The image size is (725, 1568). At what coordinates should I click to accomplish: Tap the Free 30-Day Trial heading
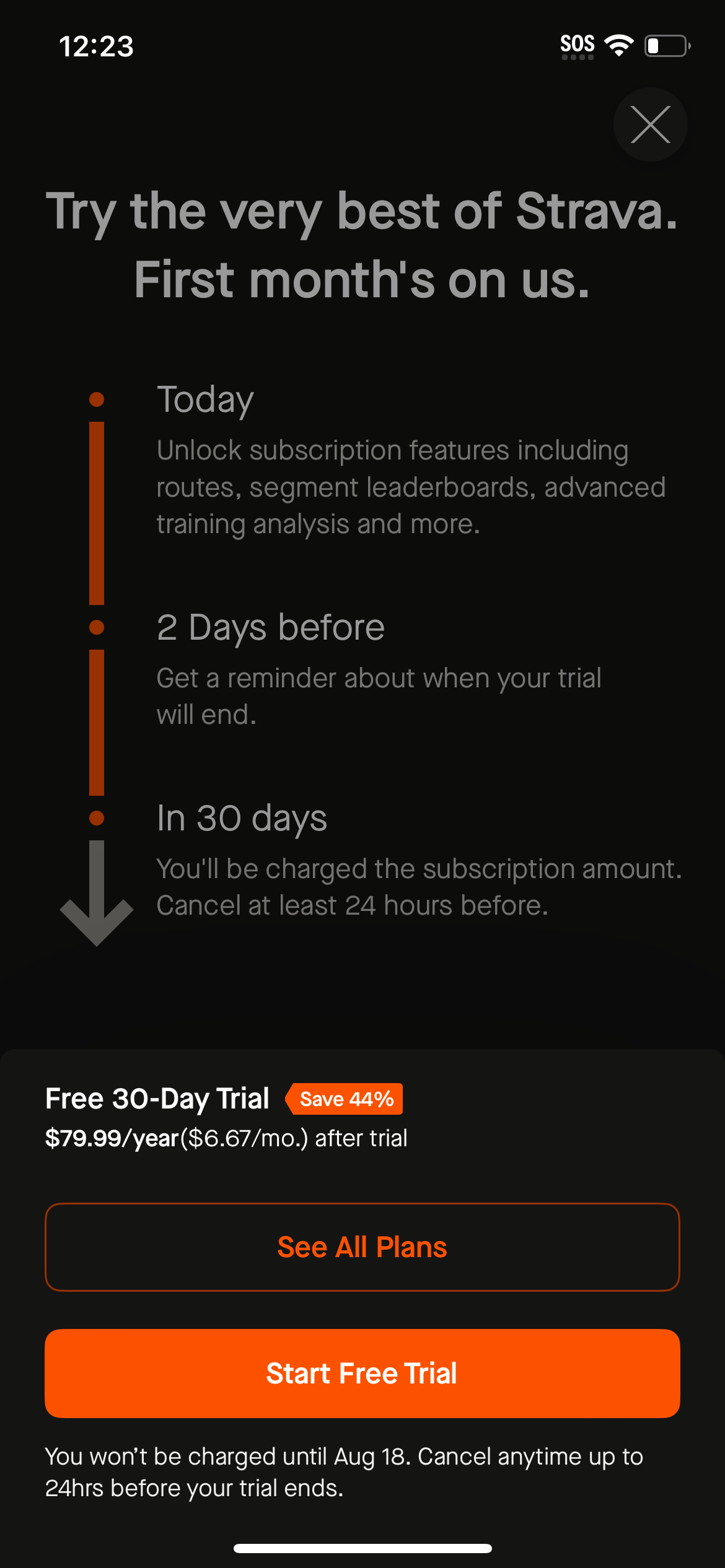click(x=156, y=1097)
